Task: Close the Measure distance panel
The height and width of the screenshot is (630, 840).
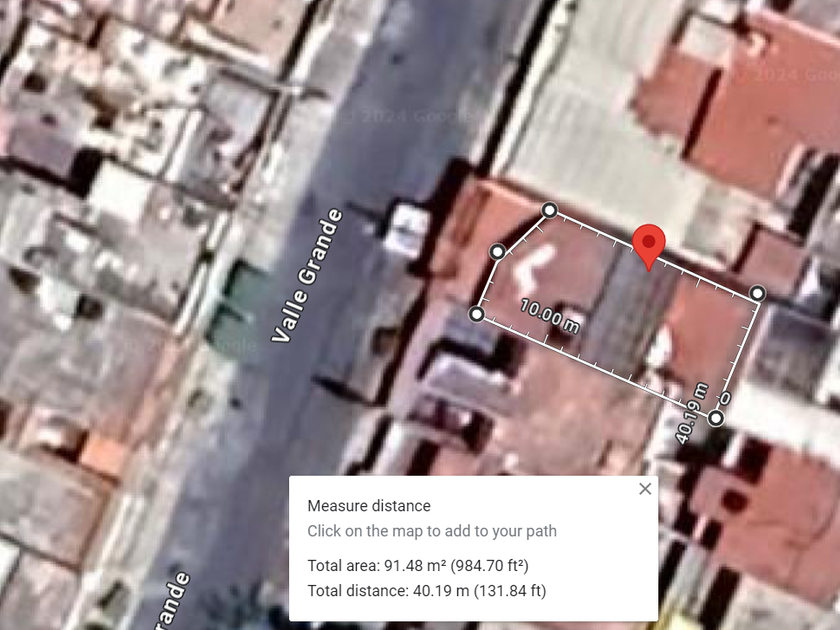Action: pyautogui.click(x=645, y=489)
